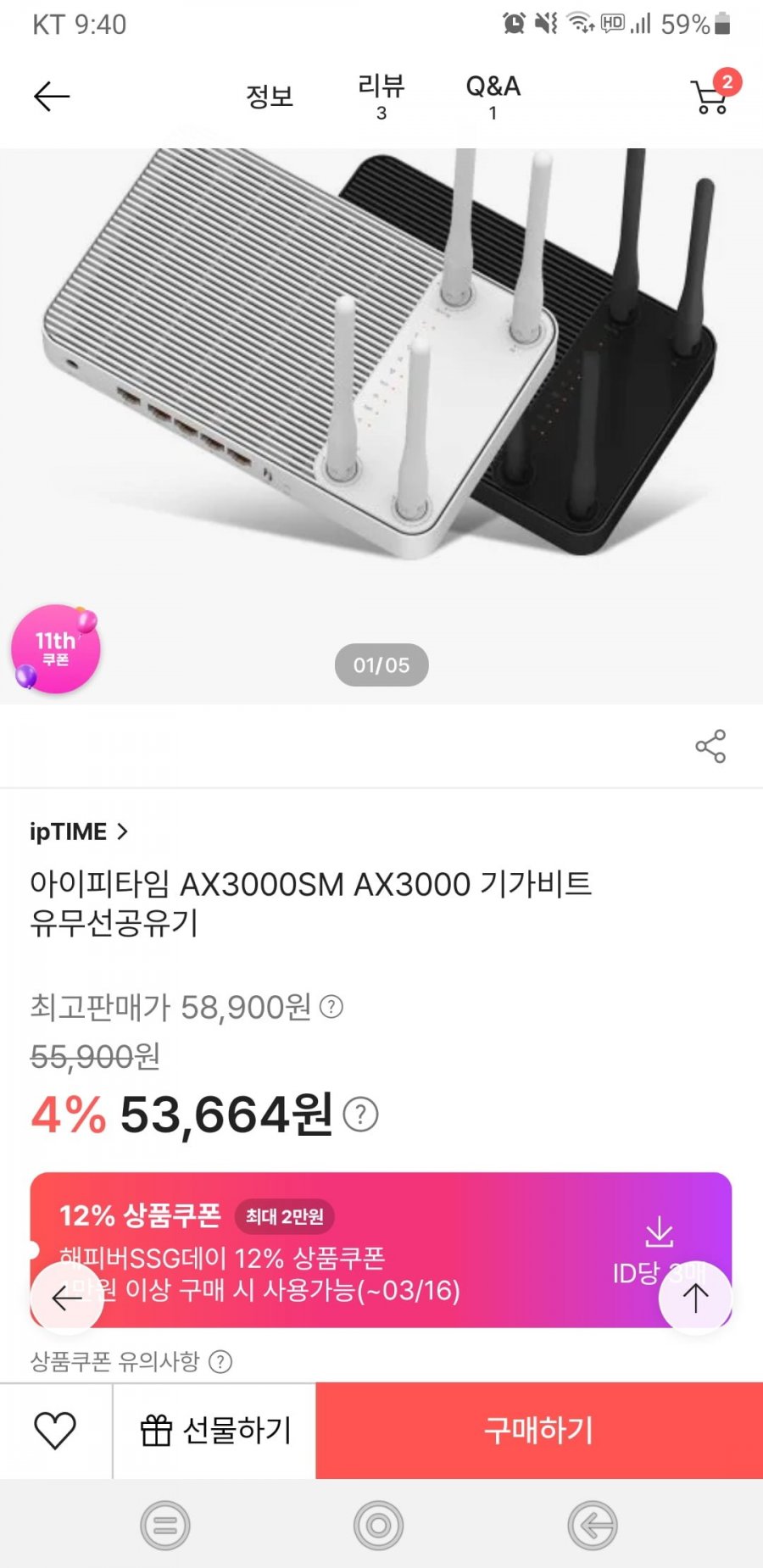Tap 구매하기 to buy the router
Viewport: 763px width, 1568px height.
click(x=539, y=1431)
